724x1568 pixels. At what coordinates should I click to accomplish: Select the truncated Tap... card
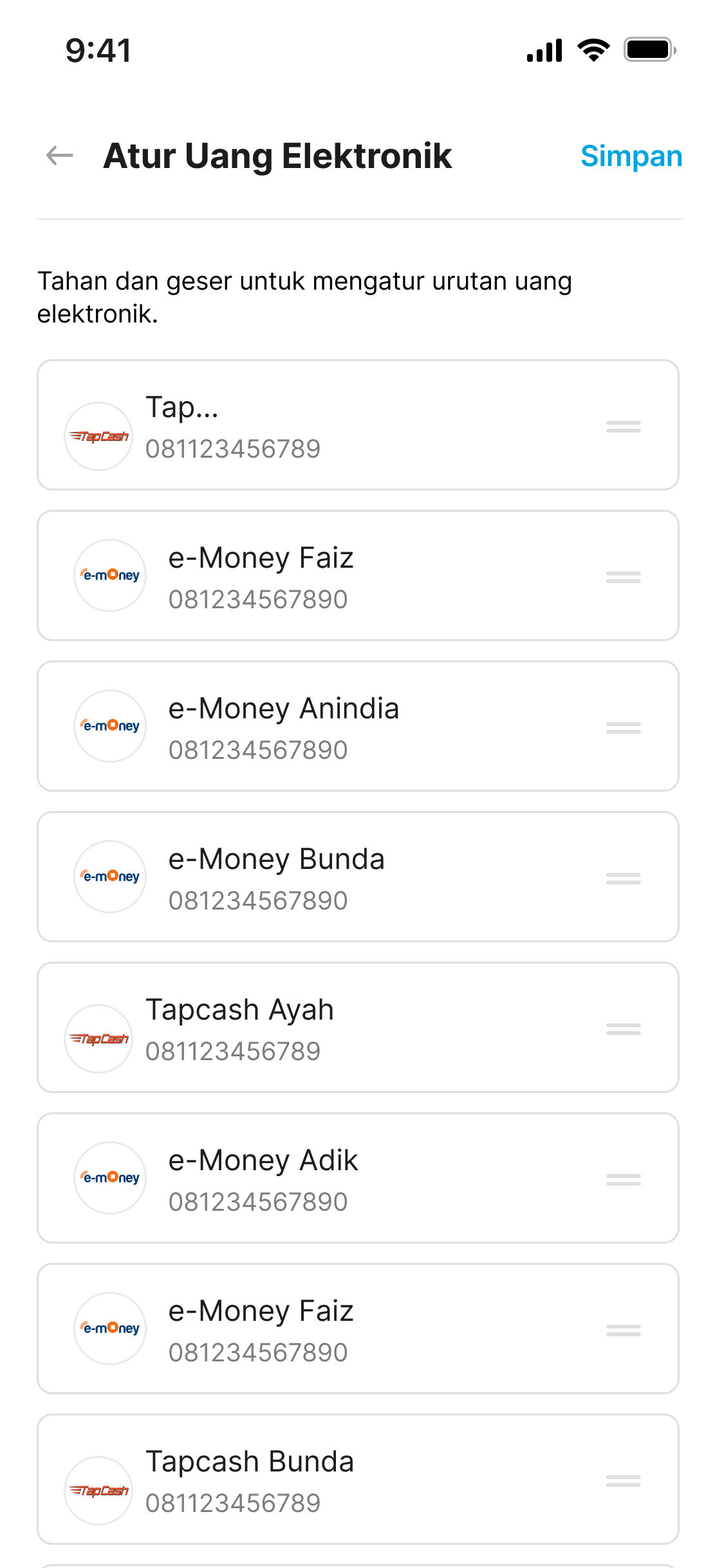(358, 425)
